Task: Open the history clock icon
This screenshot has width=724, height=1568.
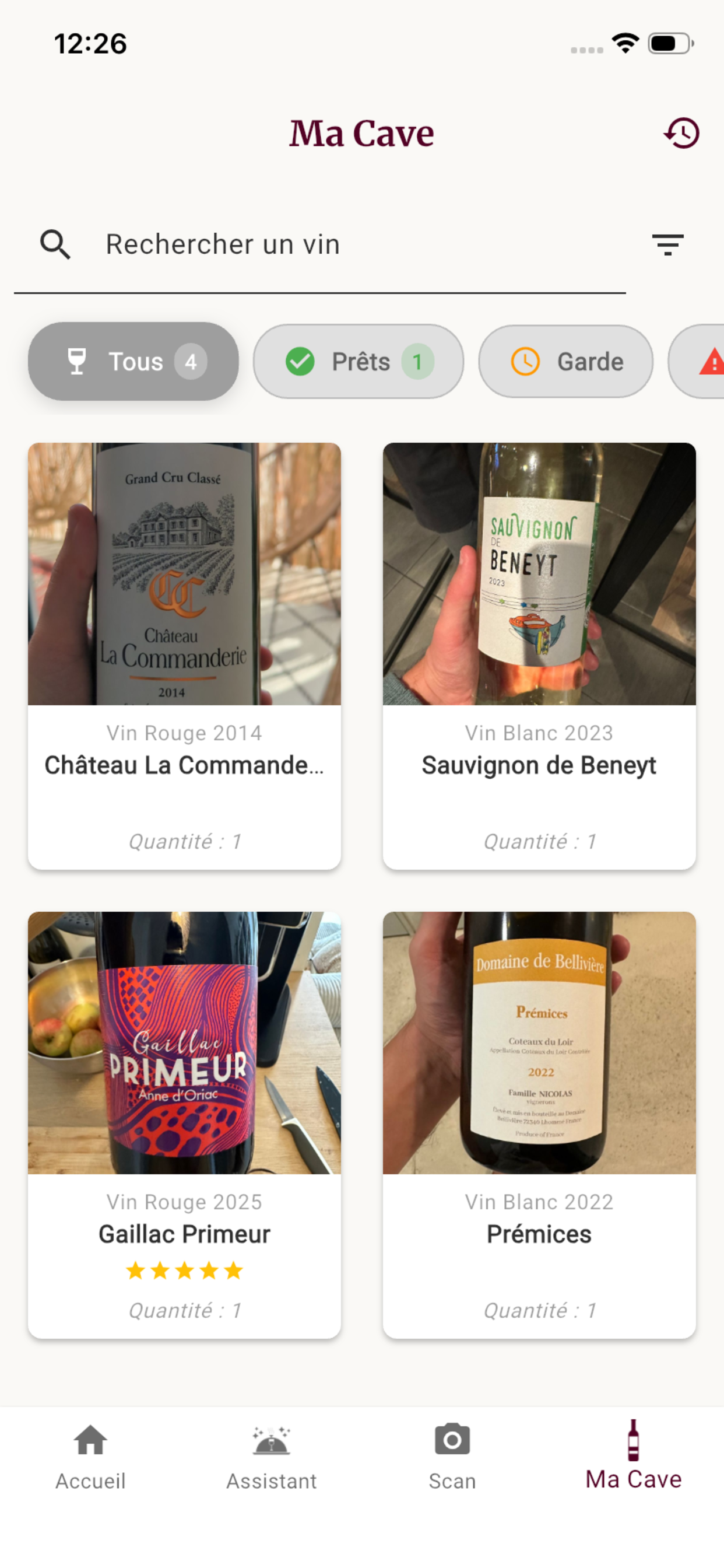Action: pos(681,134)
